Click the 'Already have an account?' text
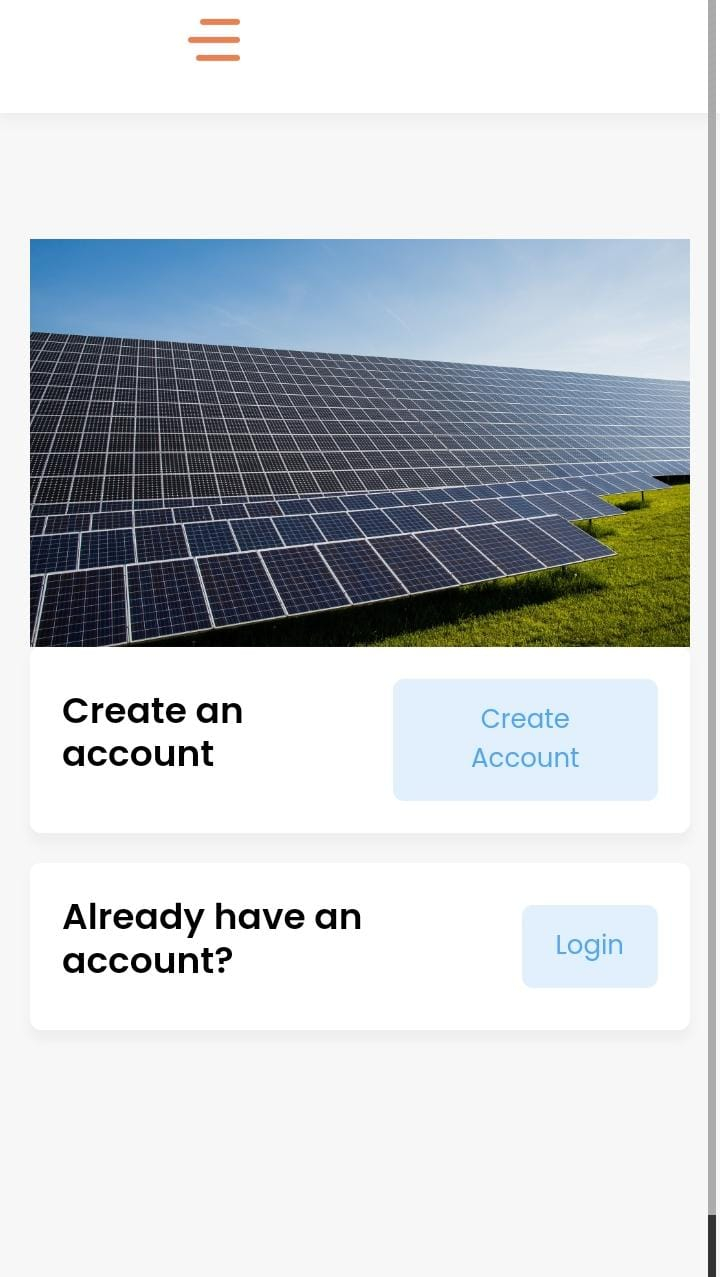This screenshot has height=1277, width=720. click(212, 938)
